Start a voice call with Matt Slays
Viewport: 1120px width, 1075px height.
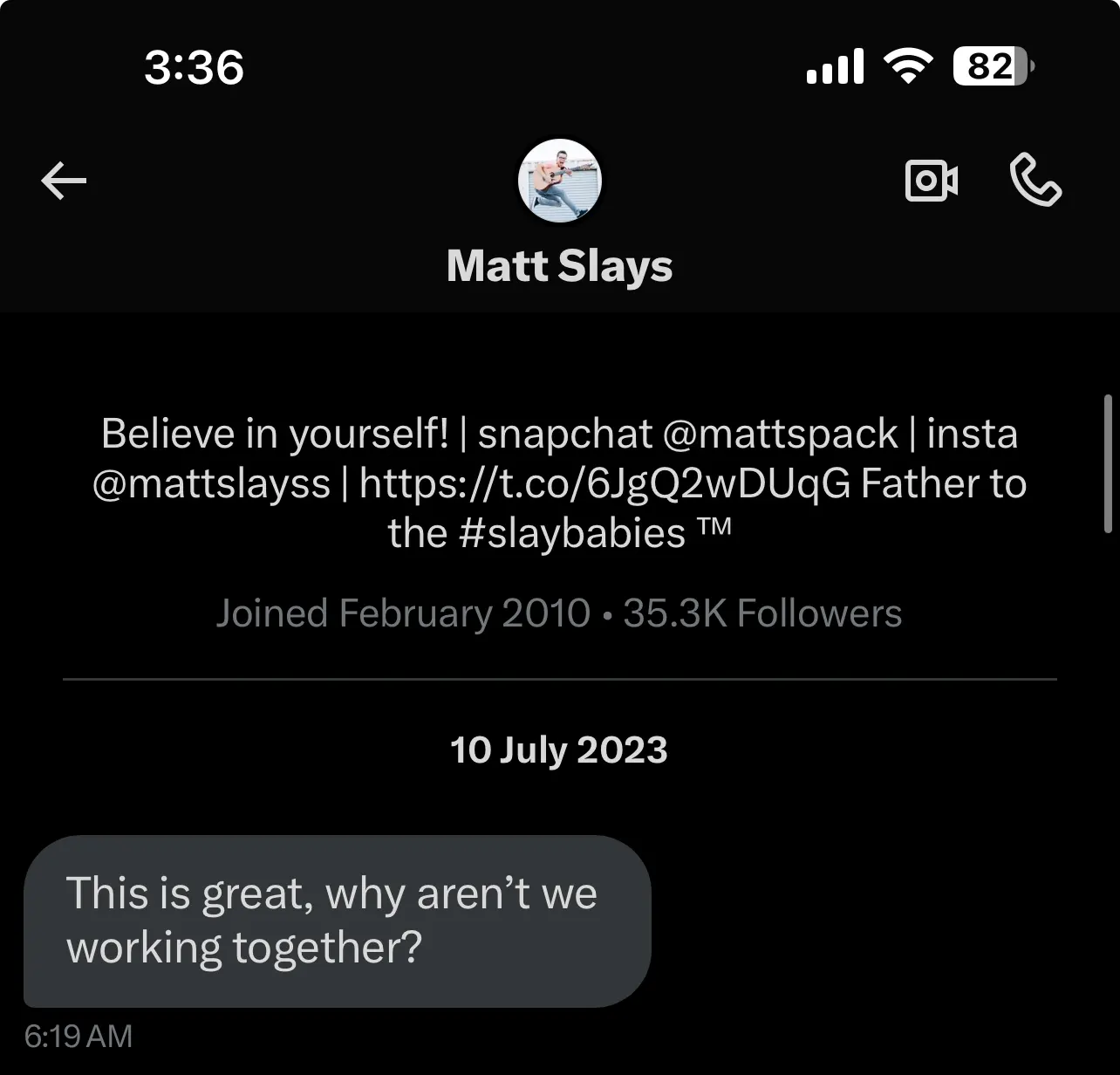[x=1035, y=181]
